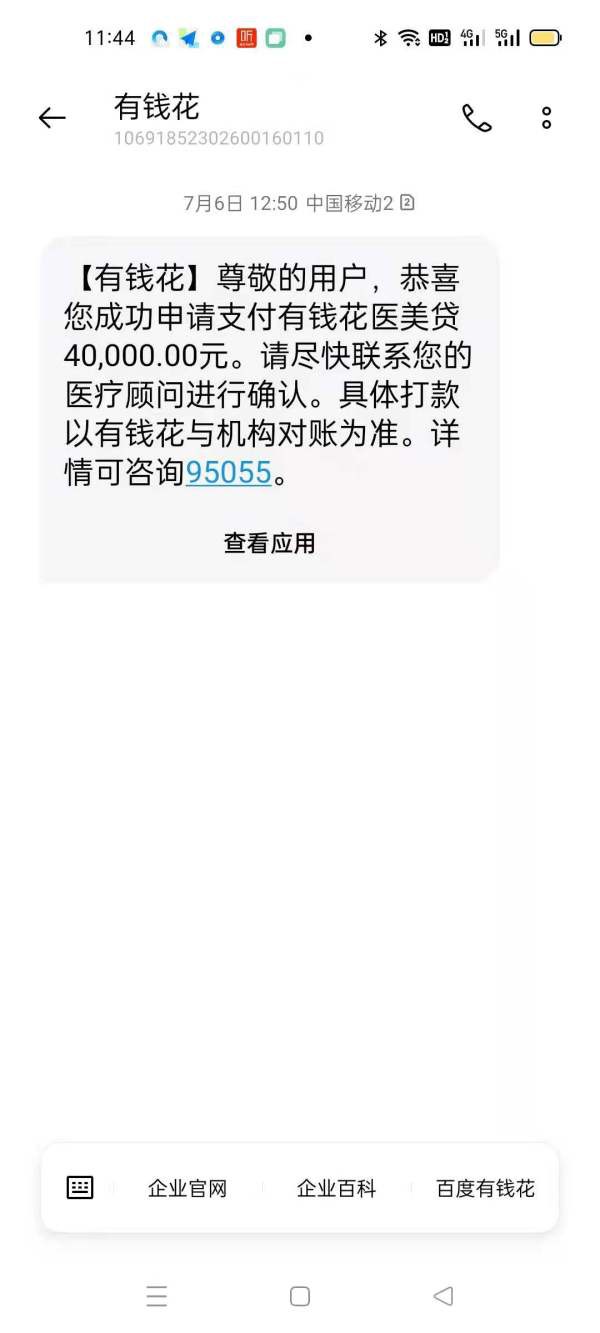Viewport: 600px width, 1333px height.
Task: Open the 企业百科 menu
Action: click(336, 1188)
